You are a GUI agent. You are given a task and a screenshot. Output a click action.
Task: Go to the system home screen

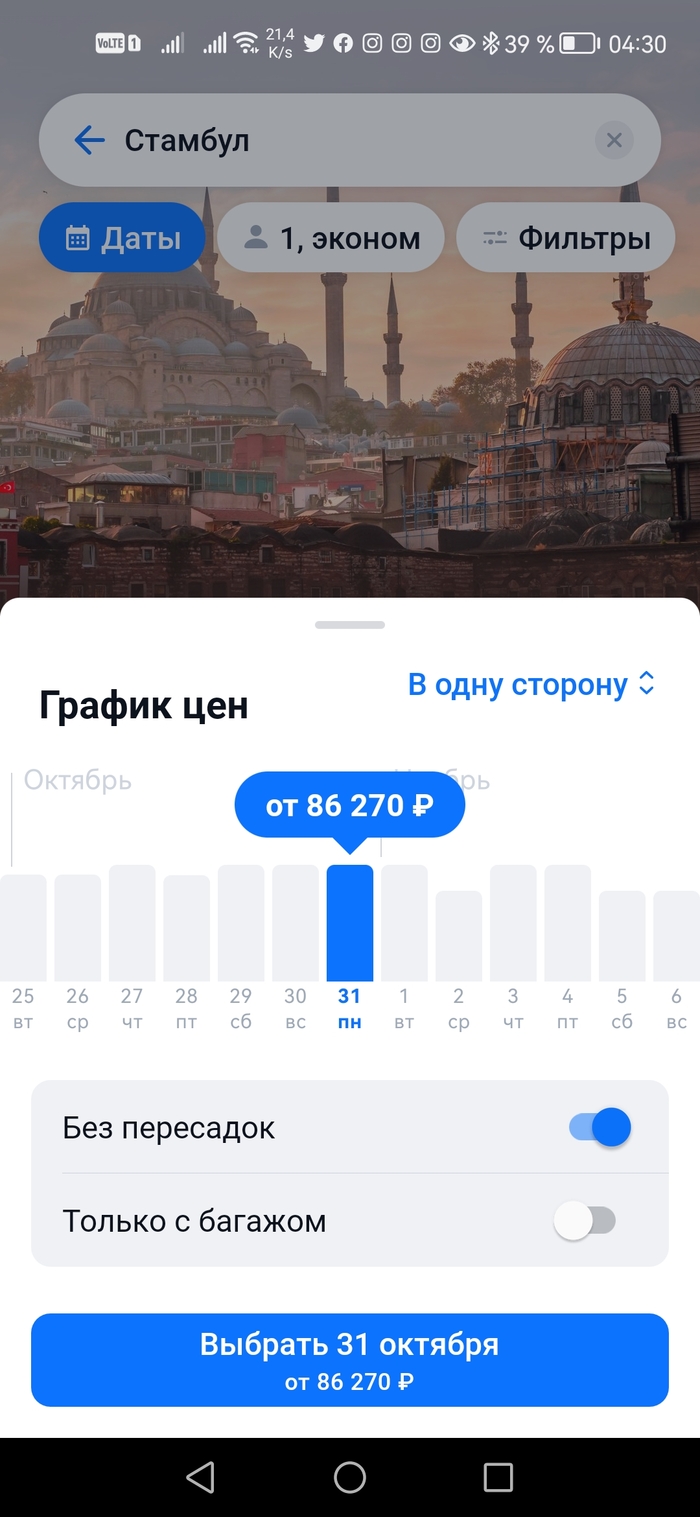click(349, 1477)
